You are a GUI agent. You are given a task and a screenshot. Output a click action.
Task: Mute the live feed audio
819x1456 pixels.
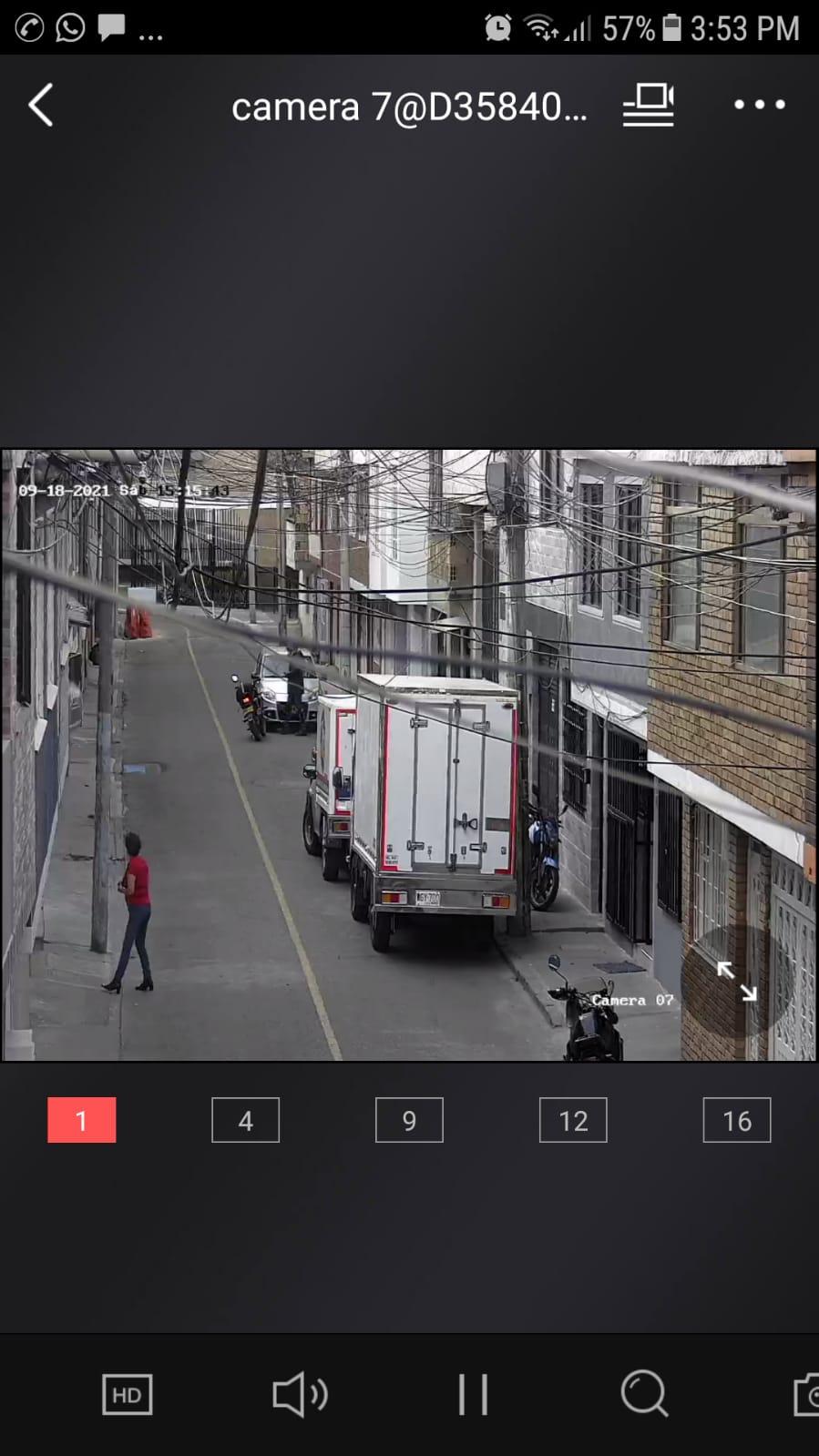(x=300, y=1394)
